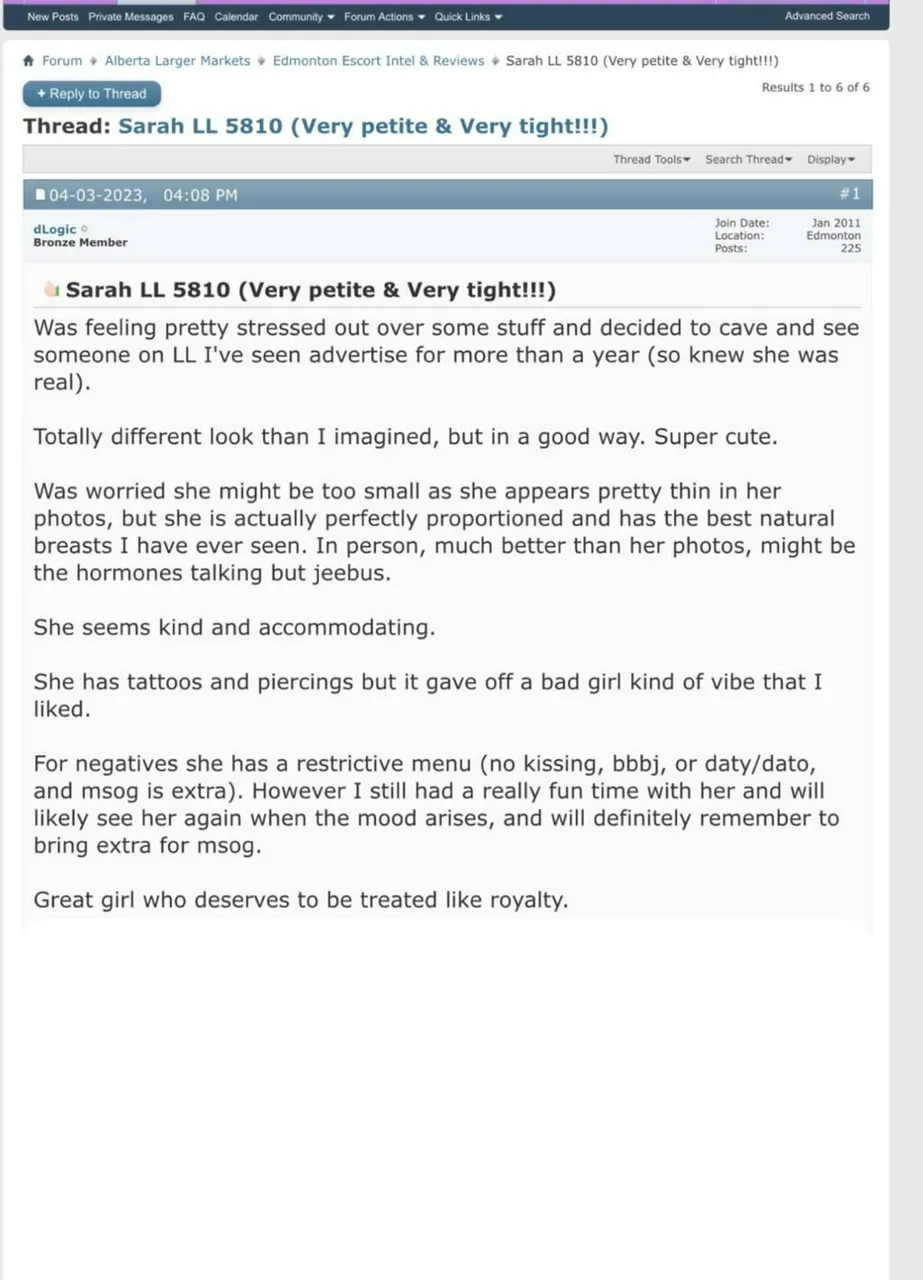Open the New Posts link
Screen dimensions: 923x1280
tap(52, 17)
